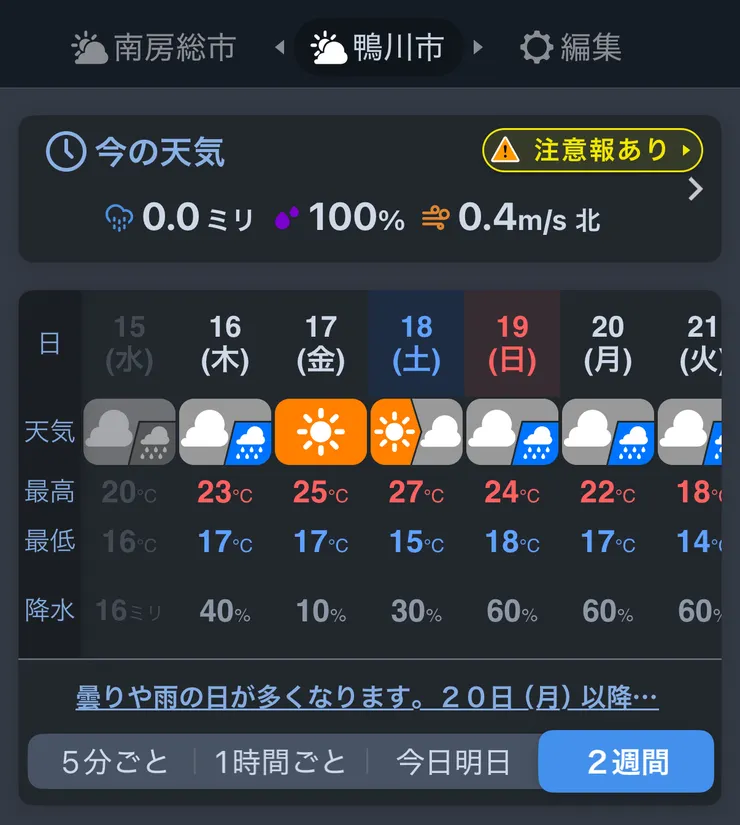
Task: Select the 鴨川市 location tab
Action: click(378, 48)
